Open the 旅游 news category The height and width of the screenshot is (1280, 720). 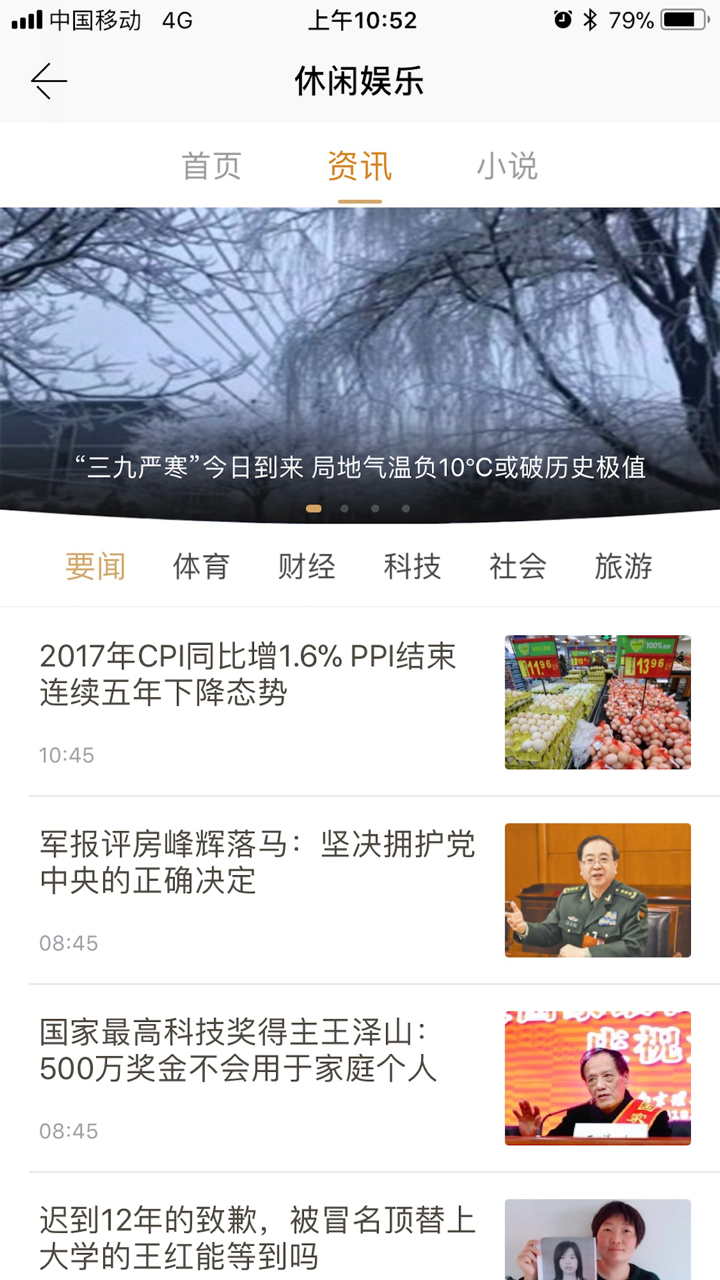[x=622, y=566]
